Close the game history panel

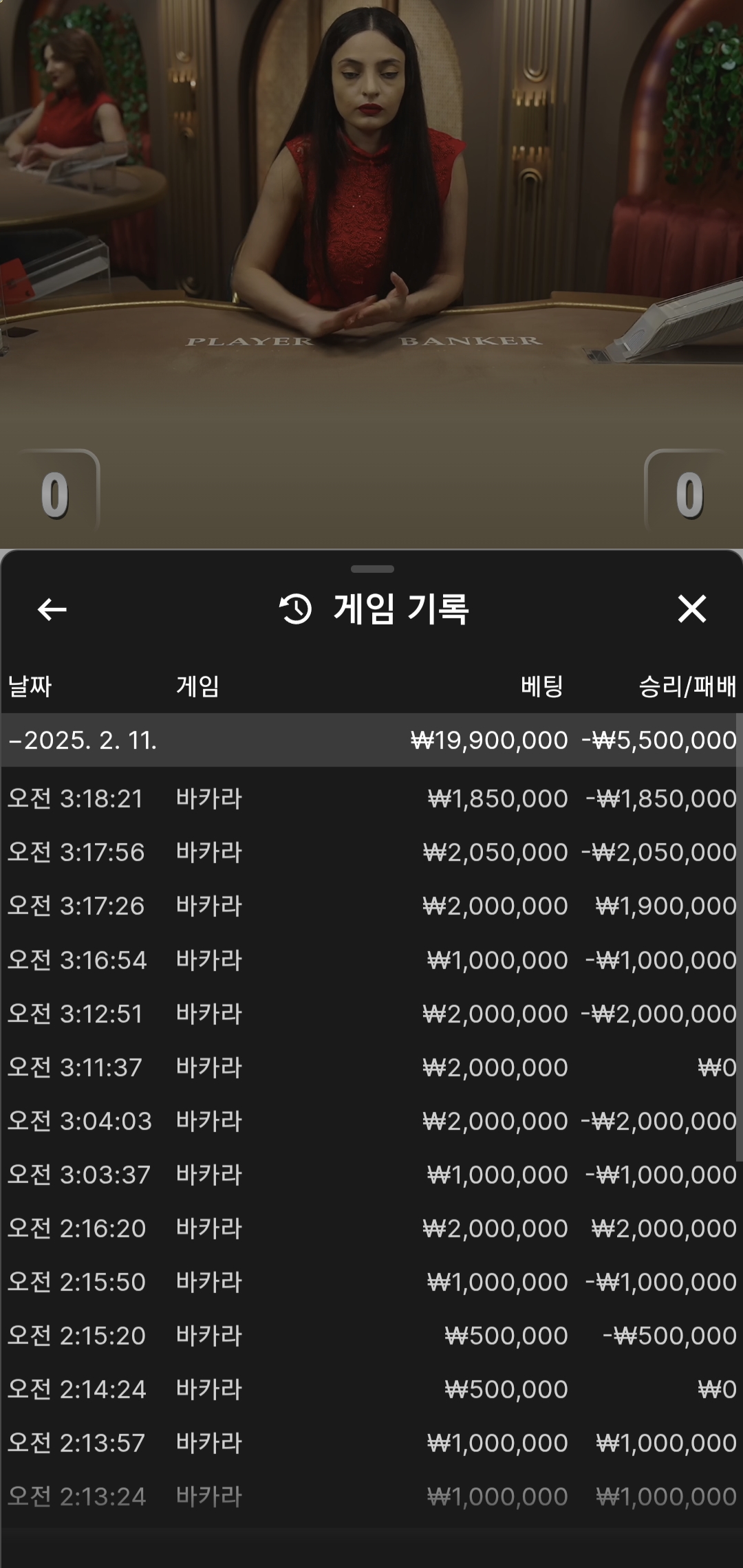click(x=691, y=609)
